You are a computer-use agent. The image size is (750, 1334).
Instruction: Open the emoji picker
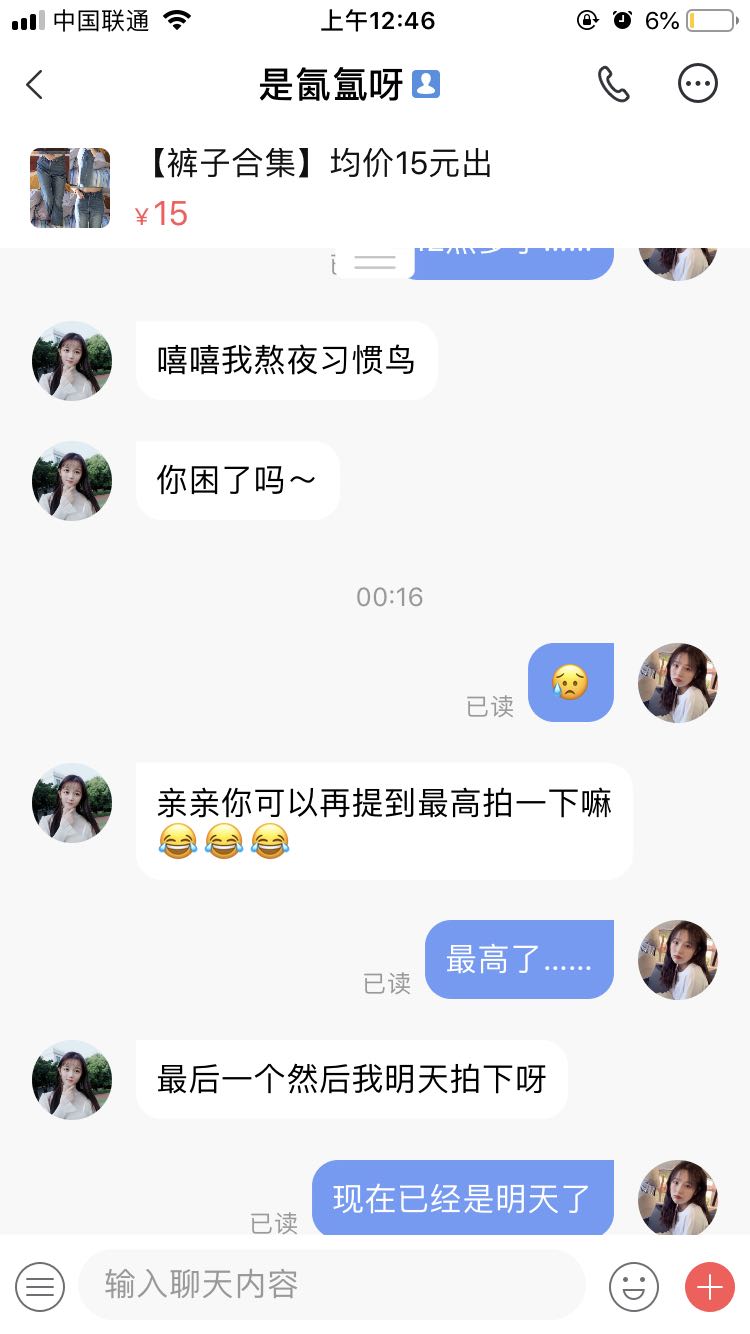pos(634,1286)
